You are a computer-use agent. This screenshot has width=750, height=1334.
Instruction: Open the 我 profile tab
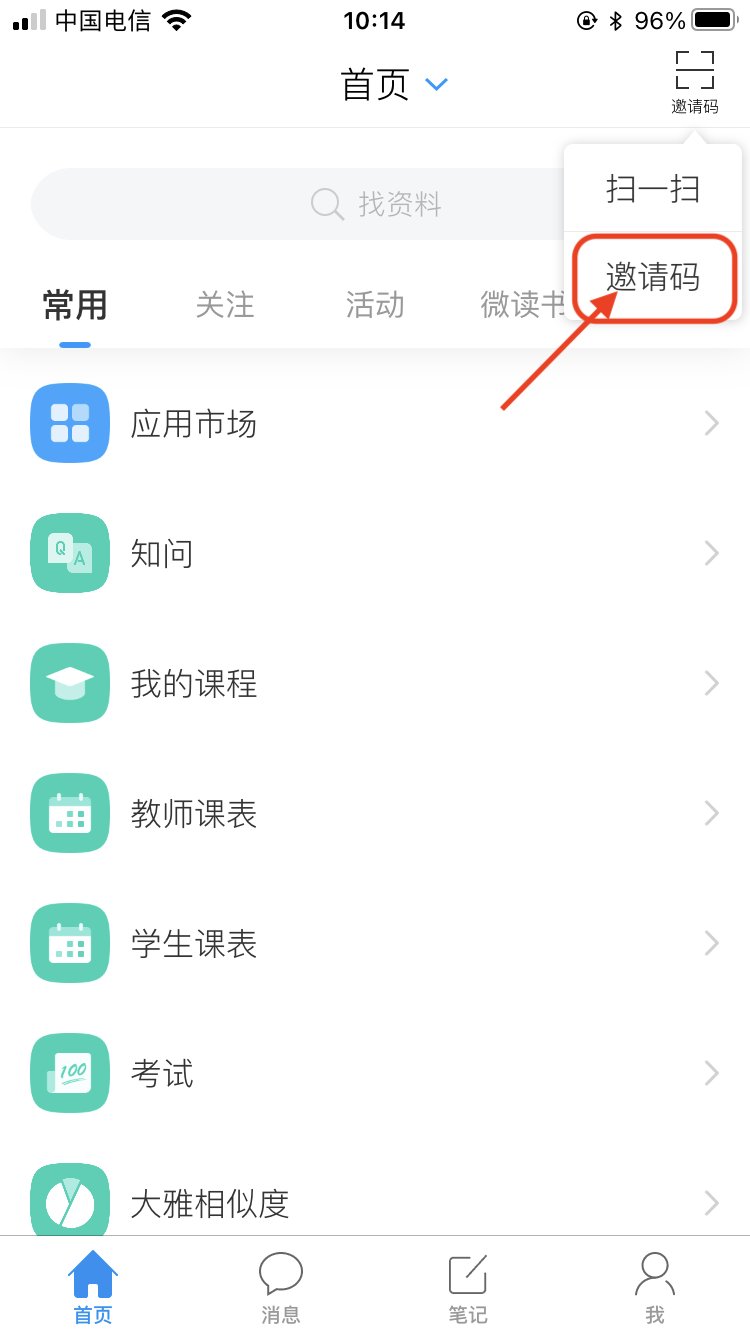(x=655, y=1287)
